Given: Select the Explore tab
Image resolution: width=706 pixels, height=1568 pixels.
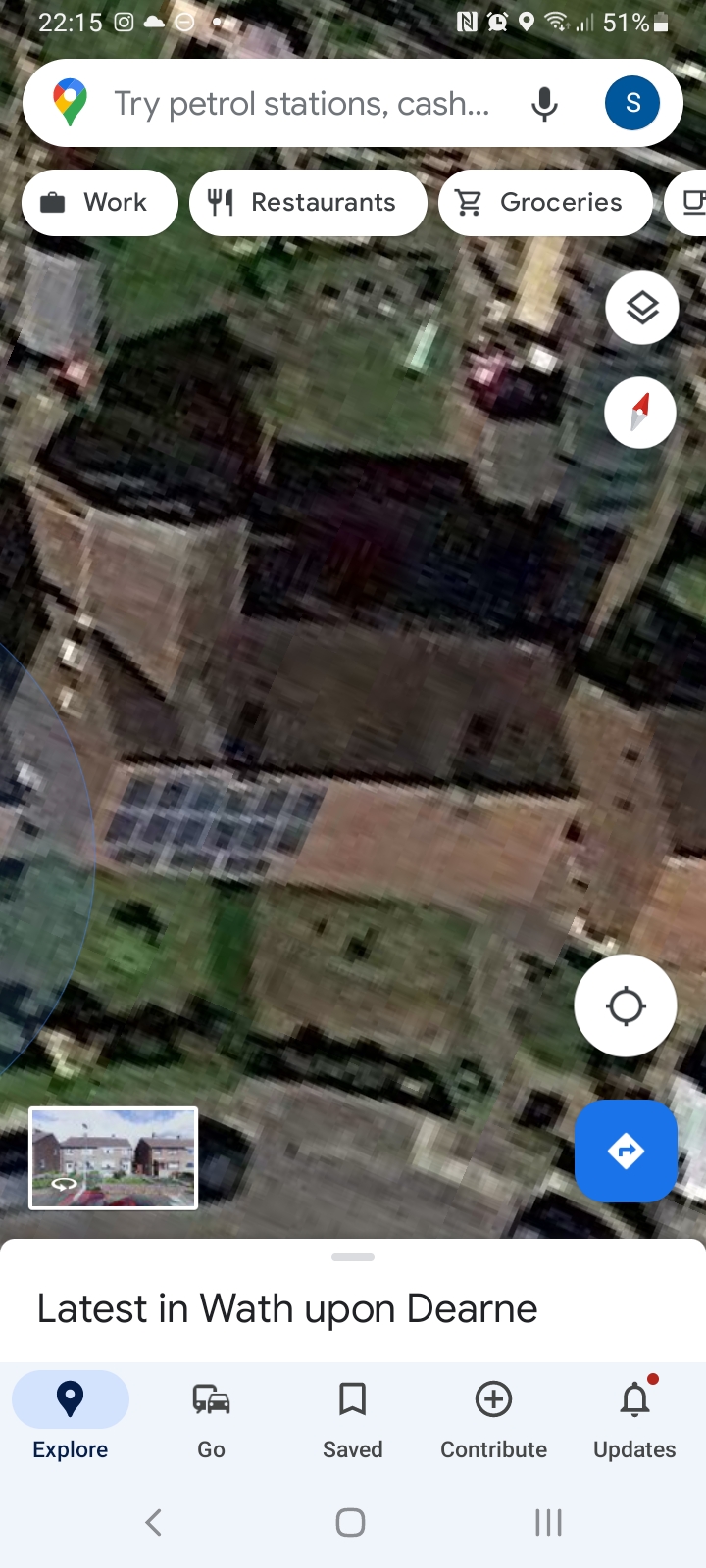Looking at the screenshot, I should [71, 1416].
